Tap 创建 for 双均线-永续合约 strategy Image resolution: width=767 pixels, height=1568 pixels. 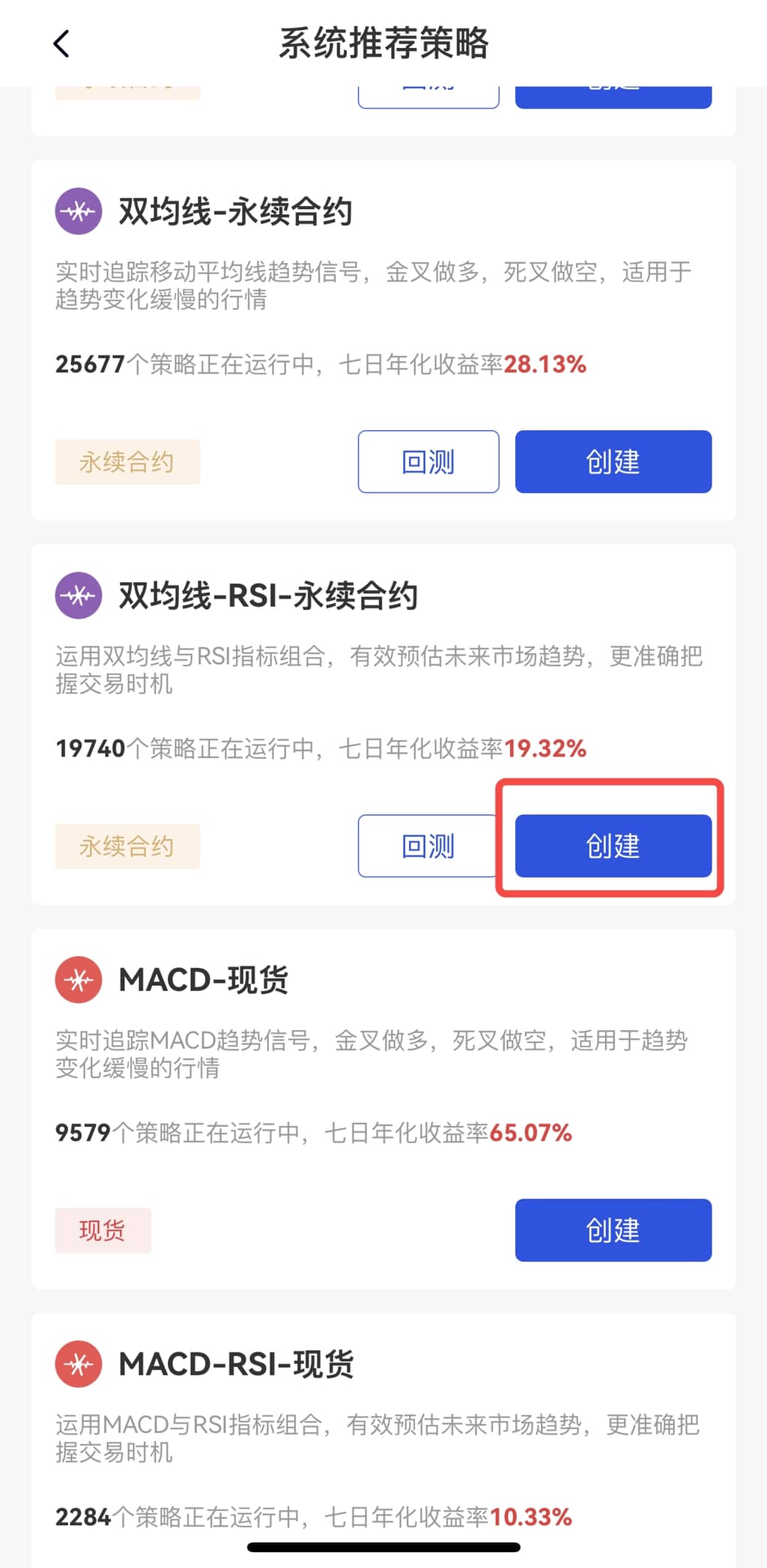click(613, 461)
